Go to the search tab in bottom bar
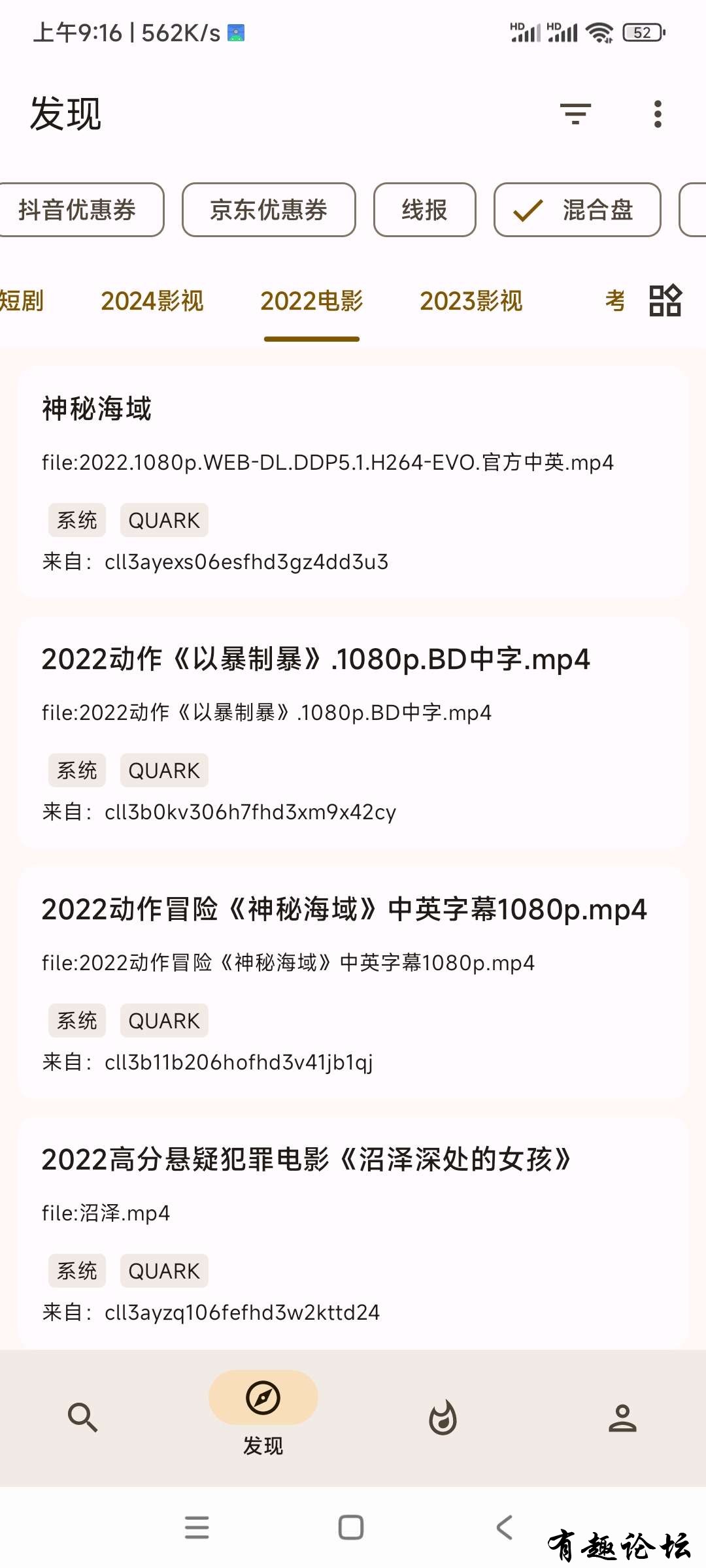The width and height of the screenshot is (706, 1568). pos(82,1418)
